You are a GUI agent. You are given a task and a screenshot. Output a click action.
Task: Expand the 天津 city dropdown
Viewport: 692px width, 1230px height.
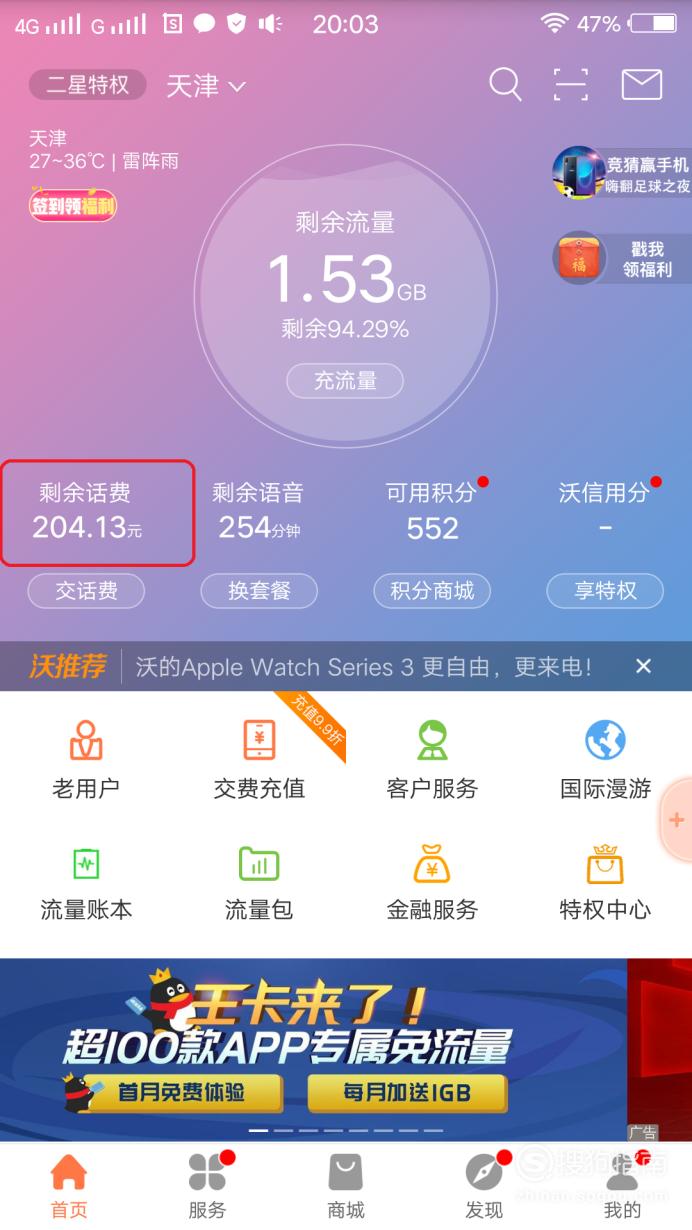point(205,86)
